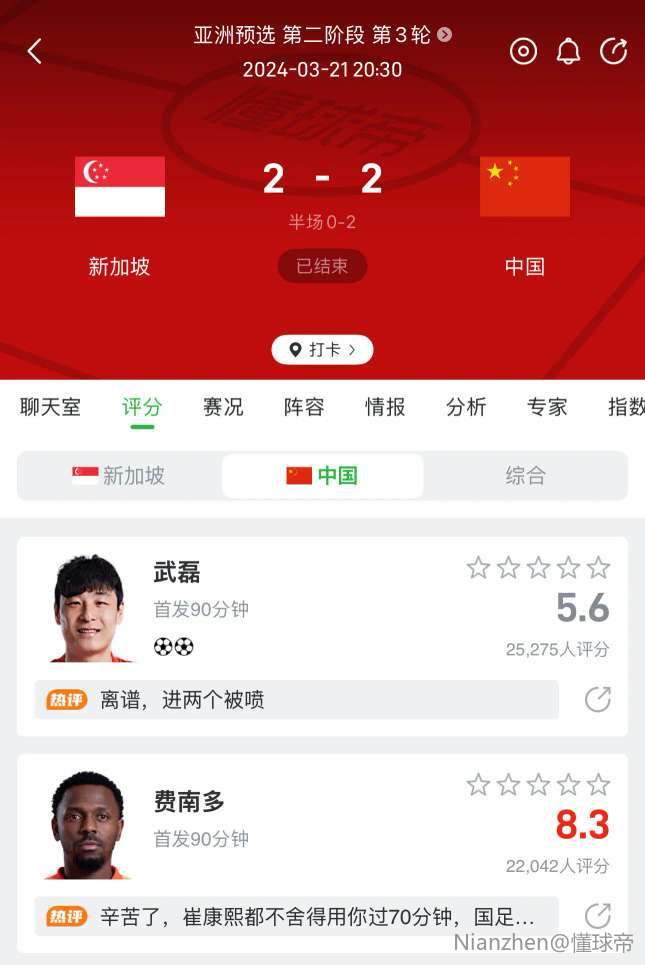Tap the 打卡 check-in button
Image resolution: width=645 pixels, height=965 pixels.
(322, 349)
